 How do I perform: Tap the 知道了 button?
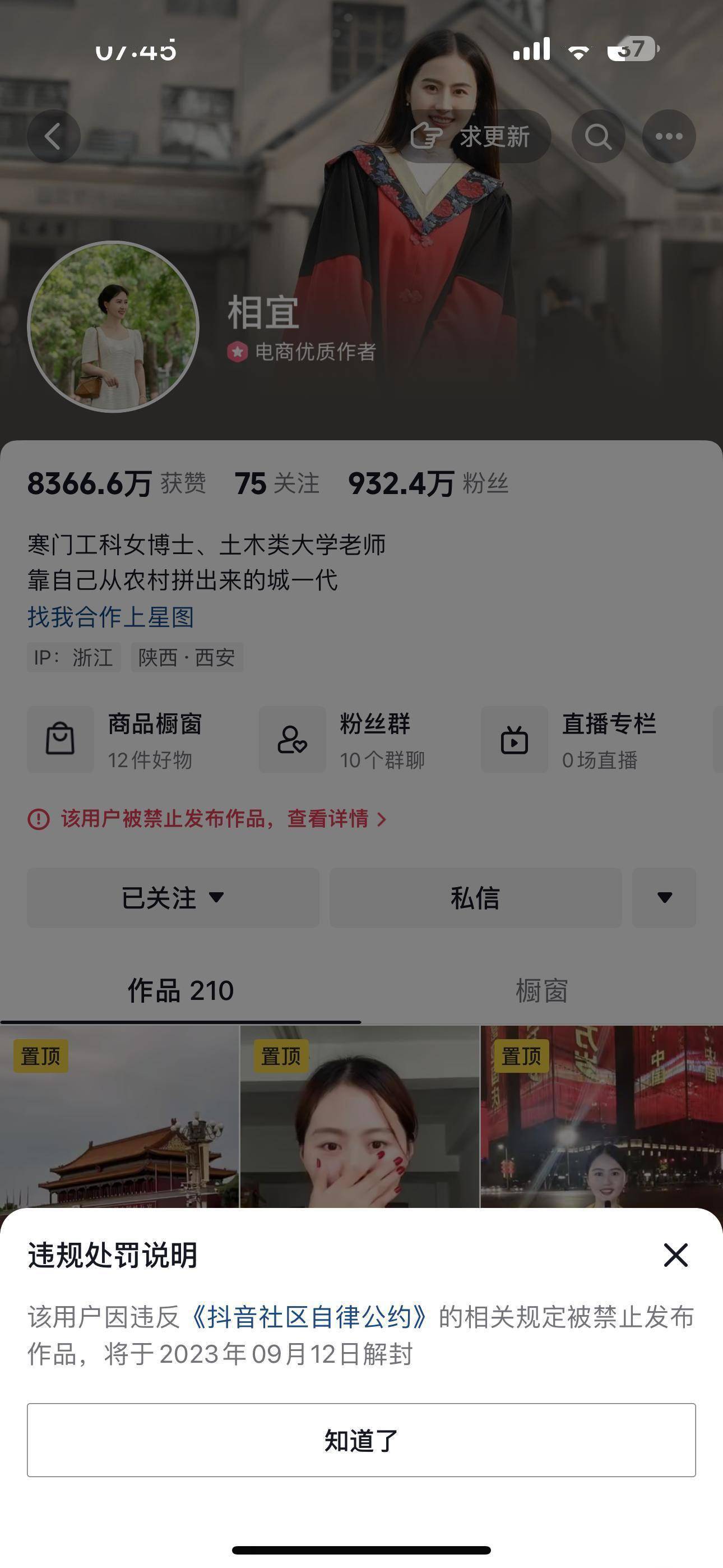[361, 1440]
